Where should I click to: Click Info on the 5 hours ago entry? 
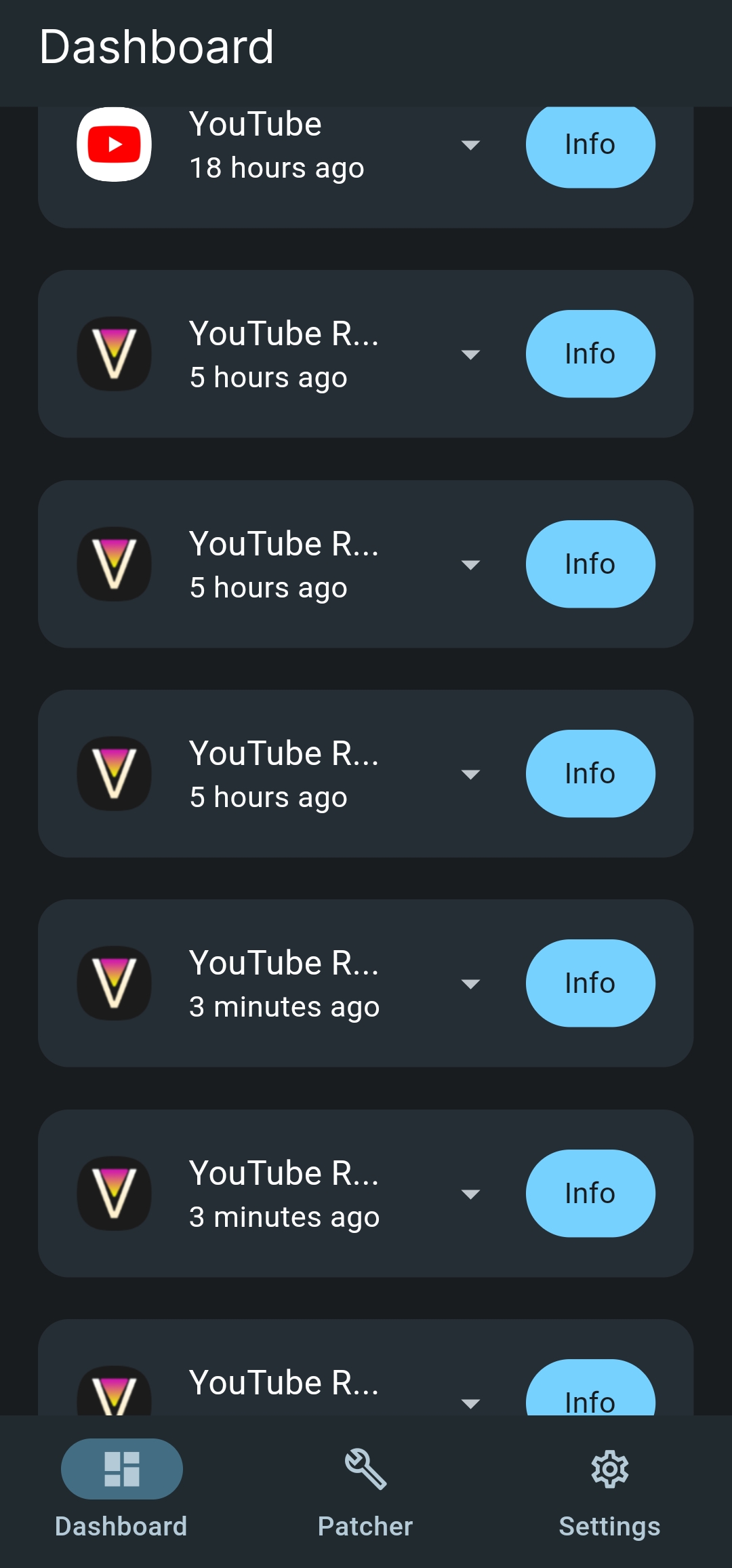pos(590,353)
